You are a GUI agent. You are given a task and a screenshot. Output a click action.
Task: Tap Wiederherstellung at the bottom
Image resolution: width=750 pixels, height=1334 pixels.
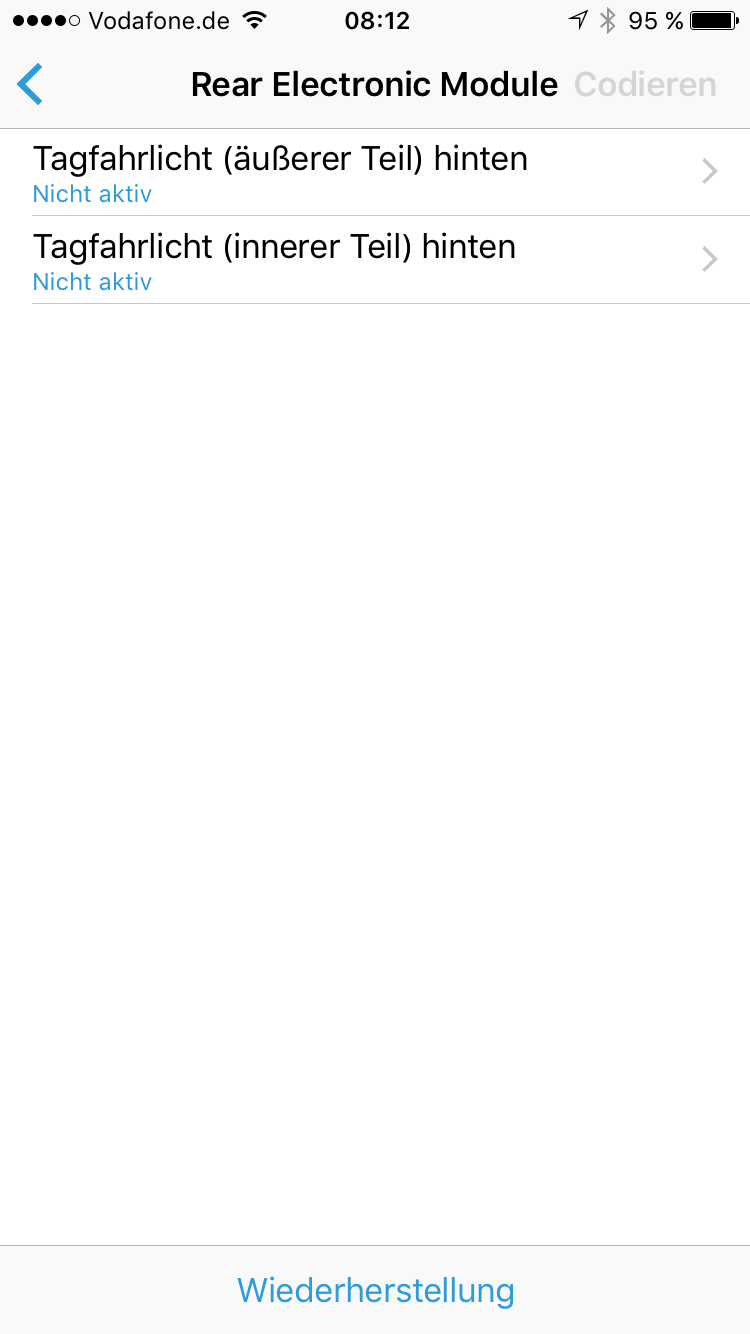coord(375,1290)
